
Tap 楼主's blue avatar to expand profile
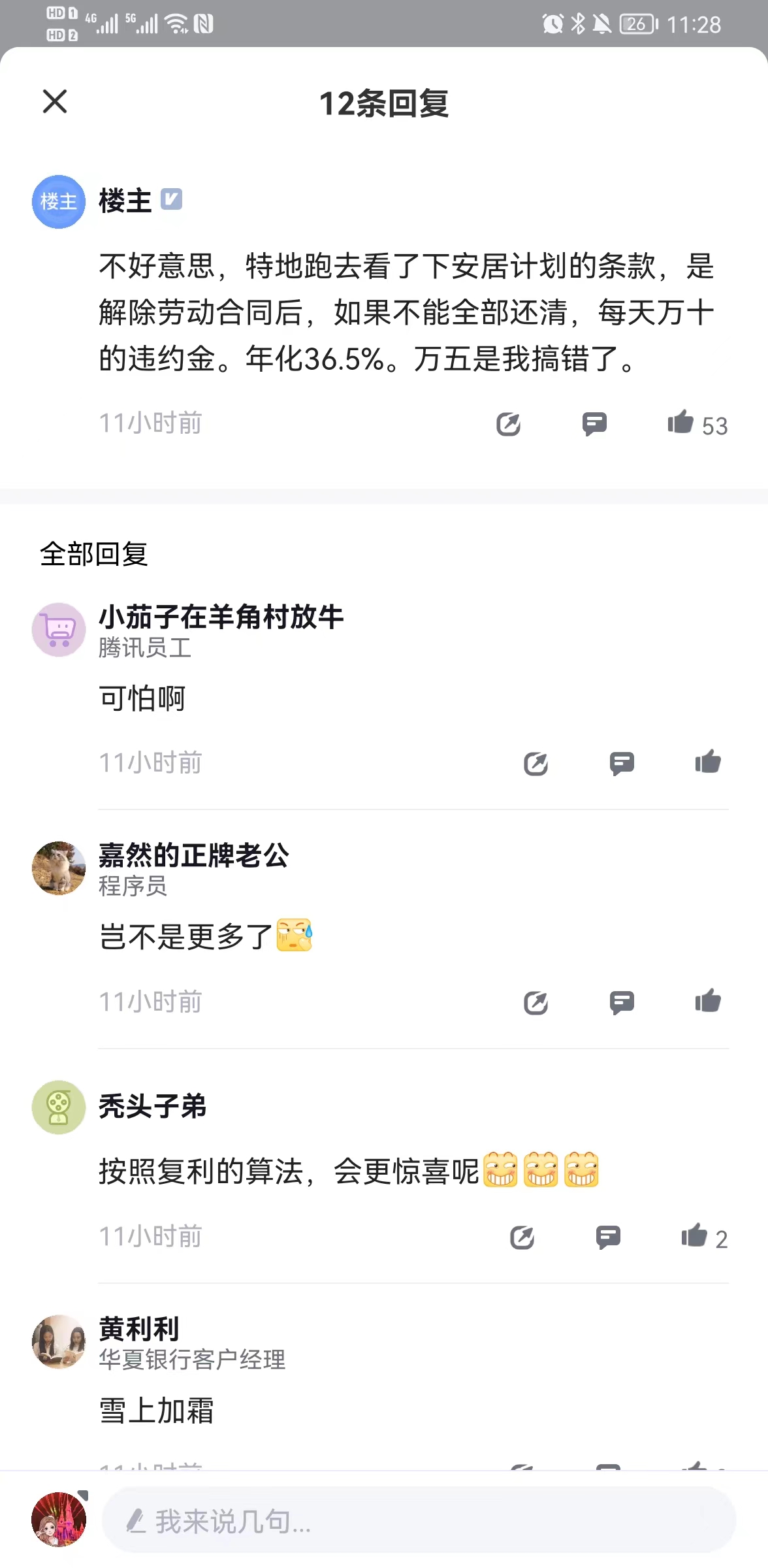(x=58, y=202)
